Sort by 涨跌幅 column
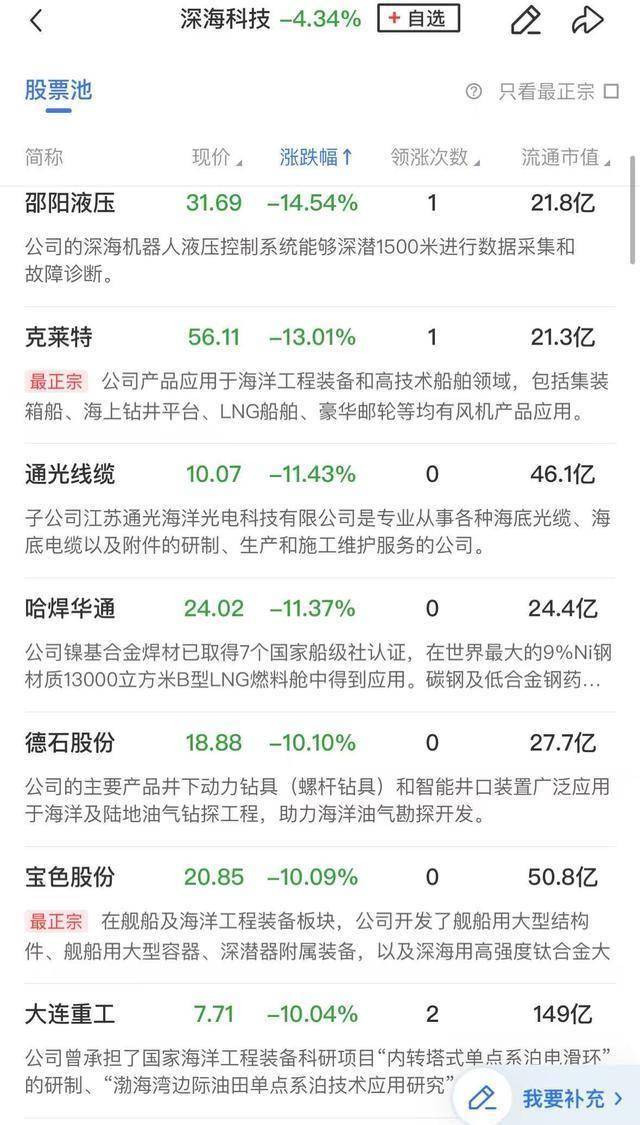This screenshot has width=640, height=1125. coord(316,157)
